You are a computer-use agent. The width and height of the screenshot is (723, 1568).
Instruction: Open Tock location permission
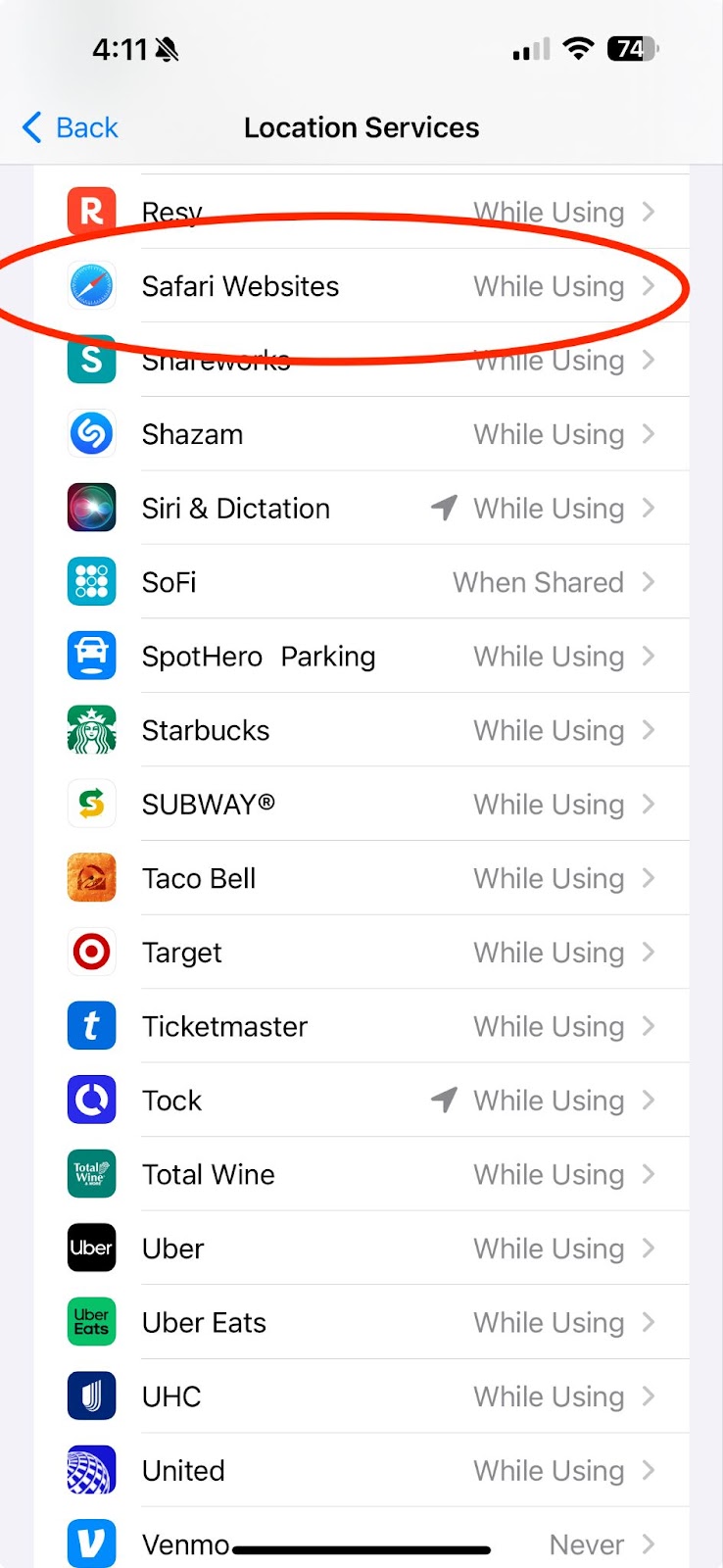tap(362, 1101)
